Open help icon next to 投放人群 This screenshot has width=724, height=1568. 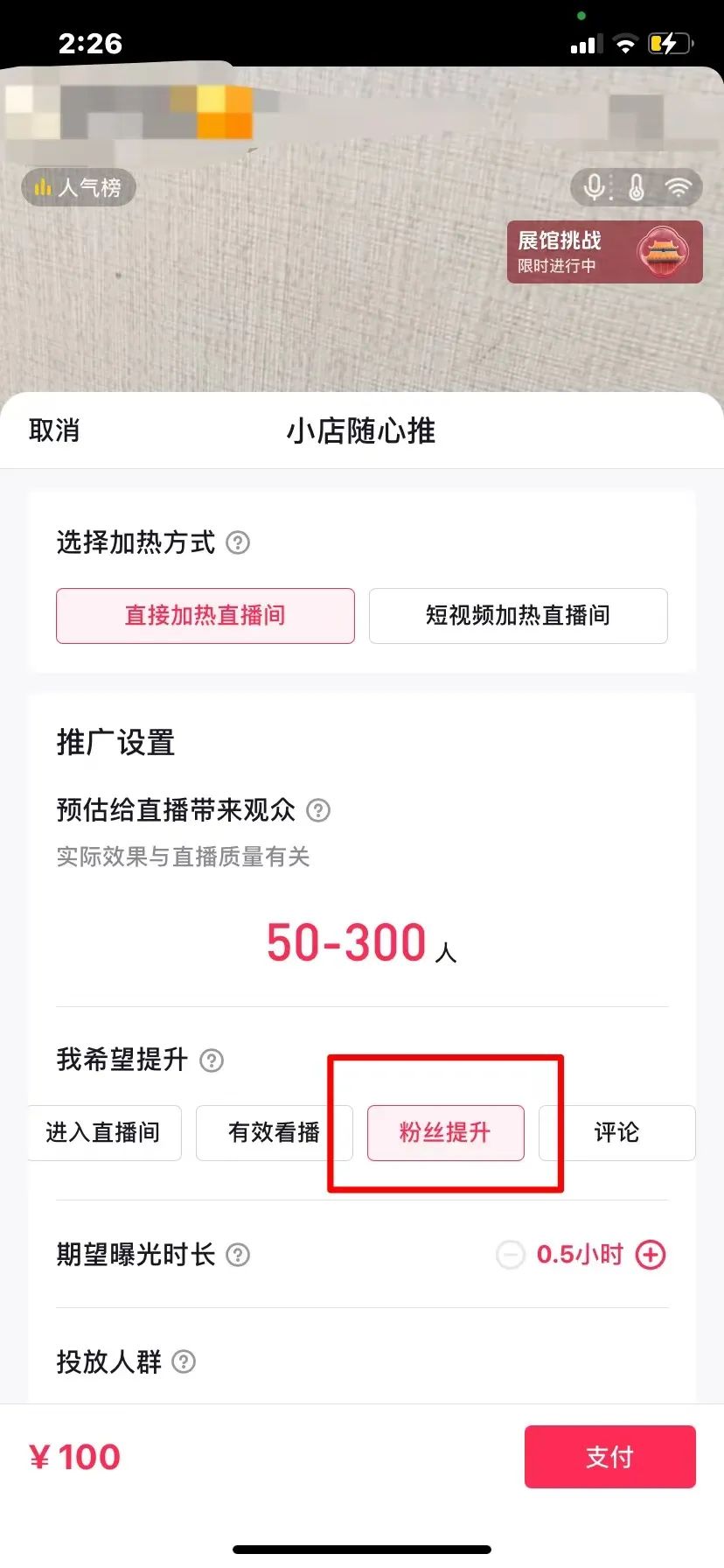pyautogui.click(x=184, y=1361)
